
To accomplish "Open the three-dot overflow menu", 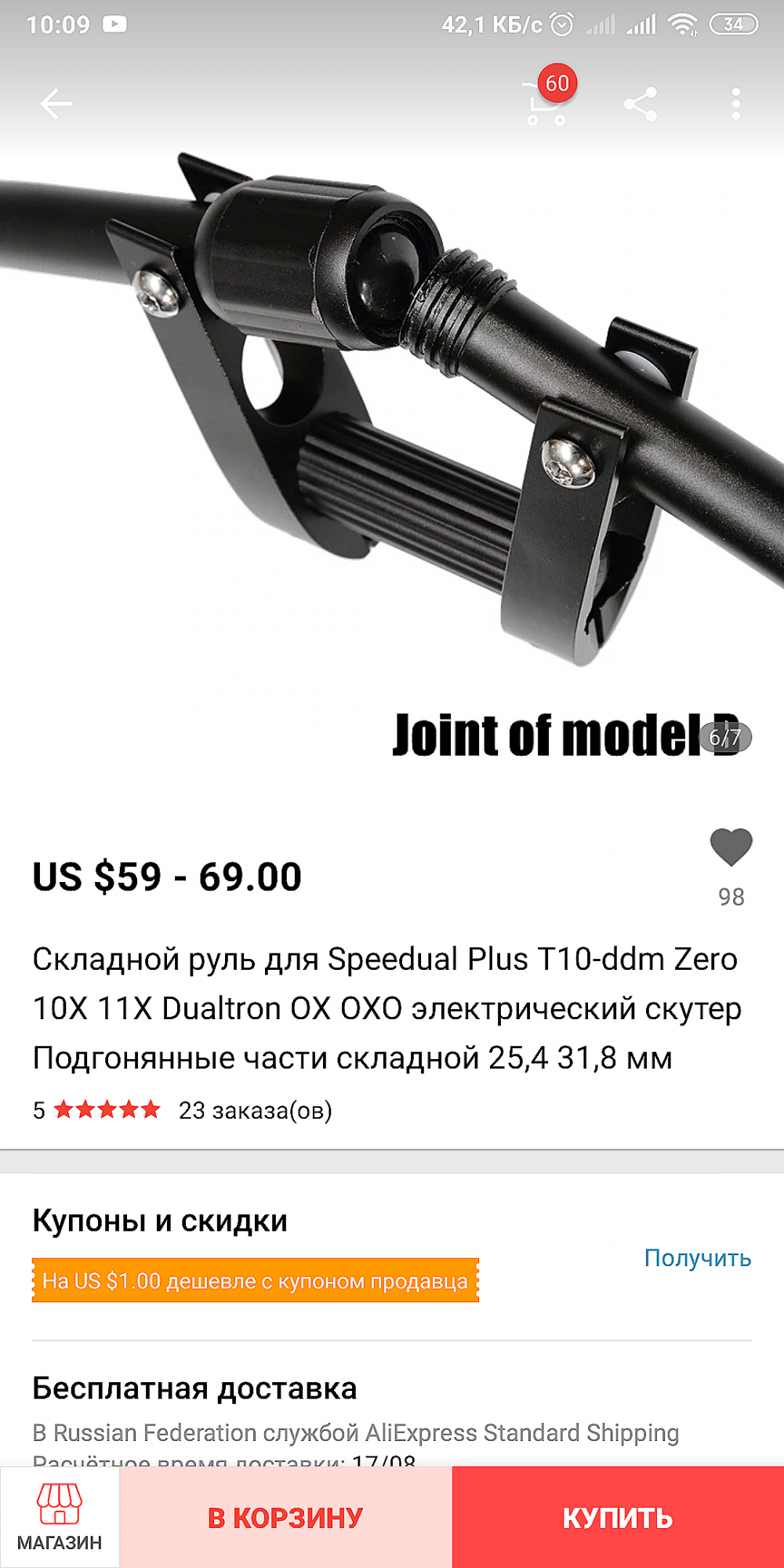I will [735, 104].
